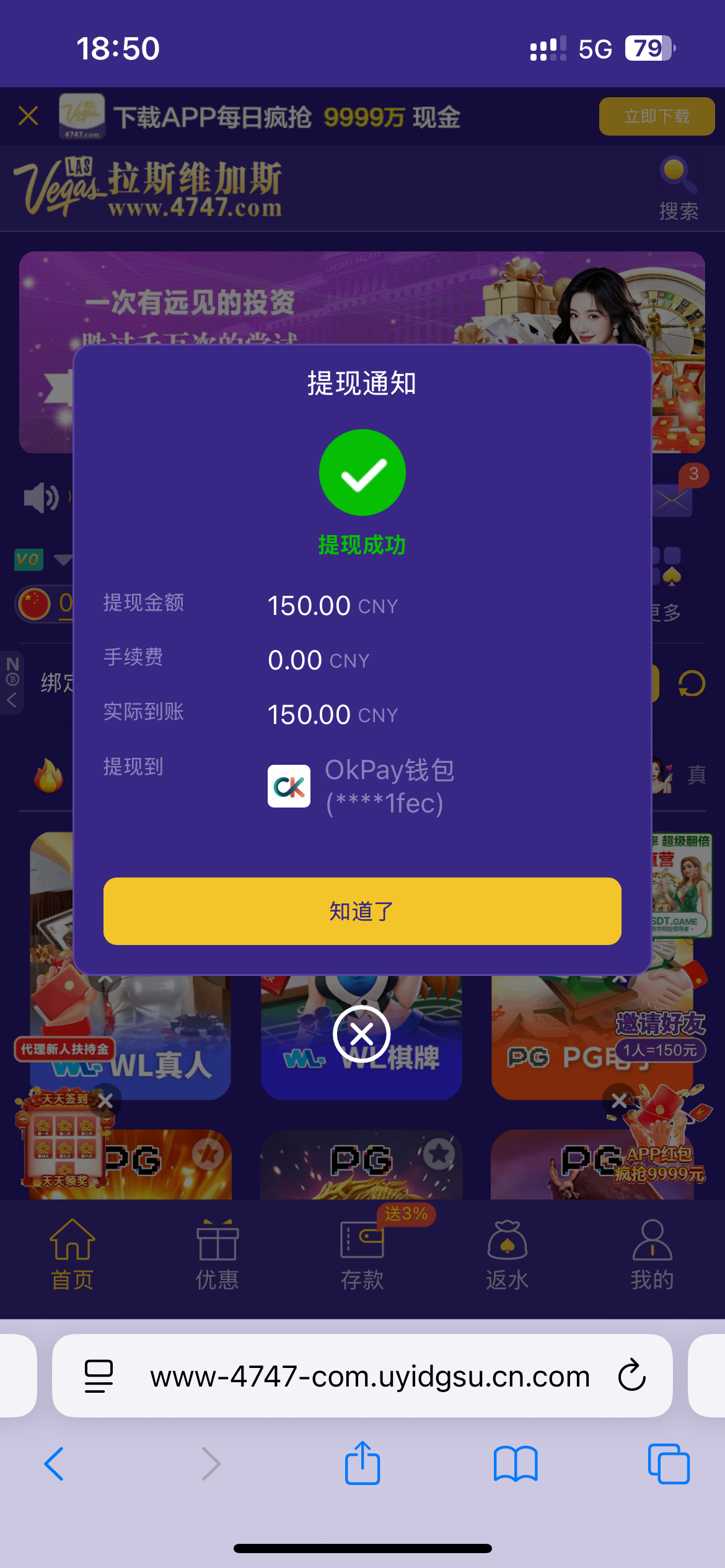The height and width of the screenshot is (1568, 725).
Task: Close the APP红包 floating promo
Action: pyautogui.click(x=619, y=1100)
